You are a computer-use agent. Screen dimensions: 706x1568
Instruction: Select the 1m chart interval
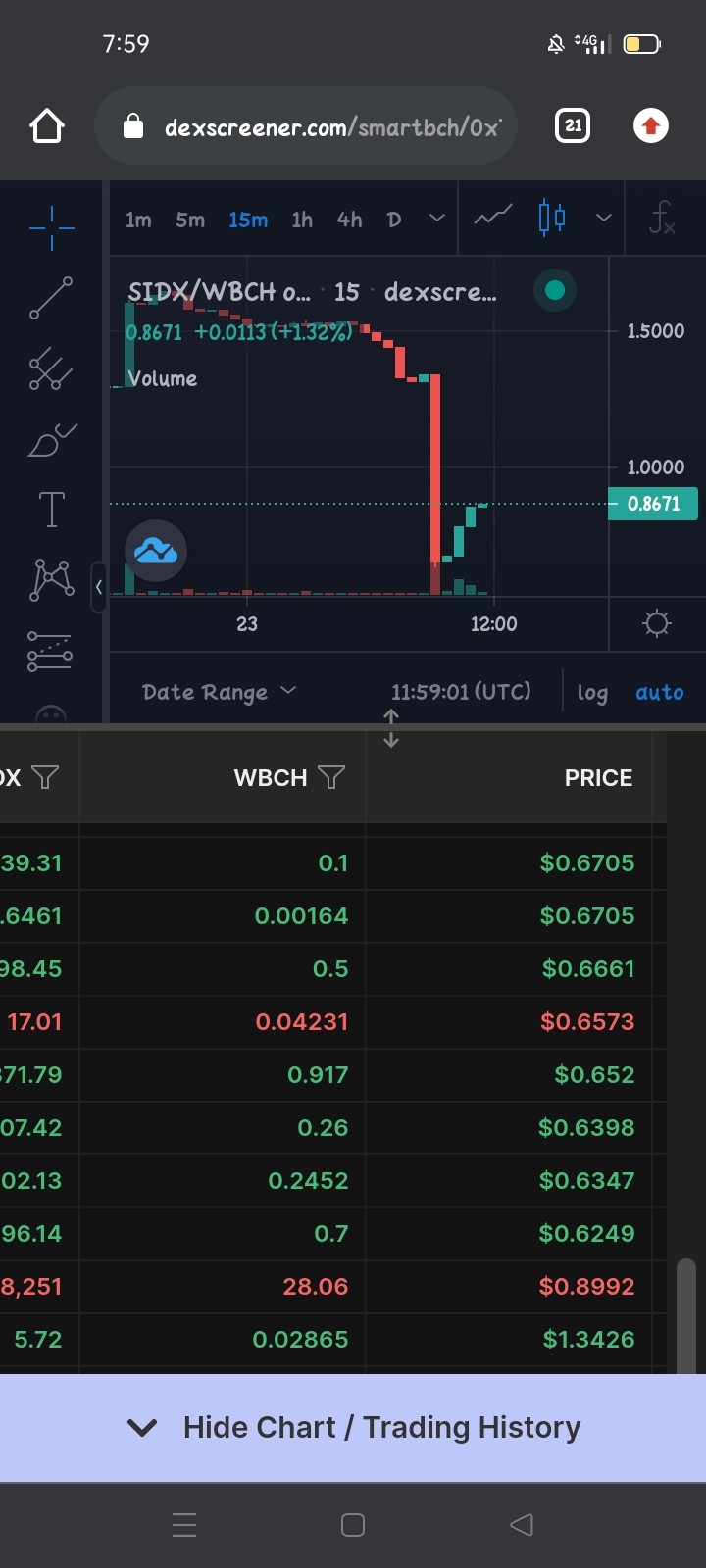pos(138,220)
